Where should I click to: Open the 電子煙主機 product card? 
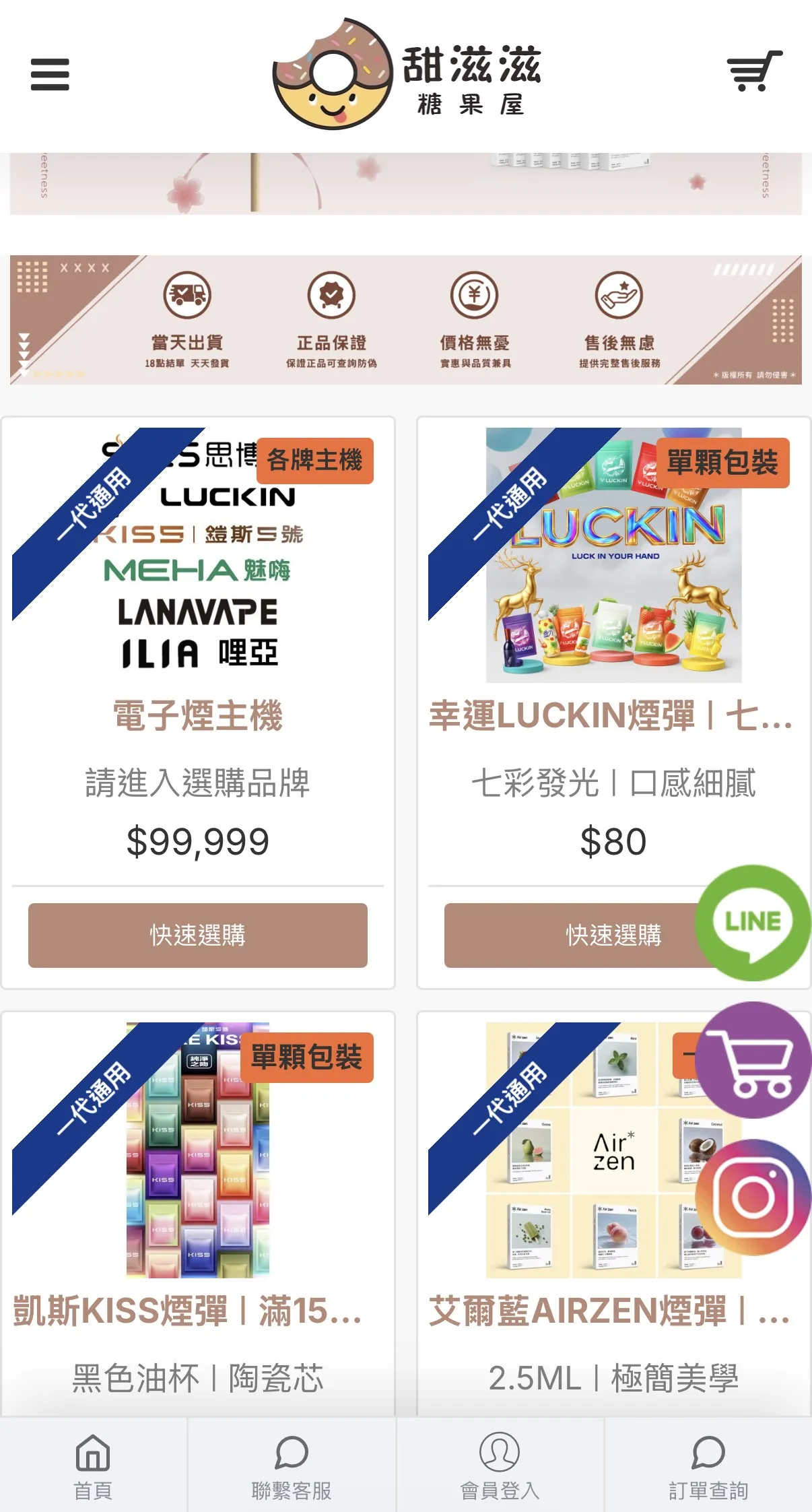[x=197, y=715]
